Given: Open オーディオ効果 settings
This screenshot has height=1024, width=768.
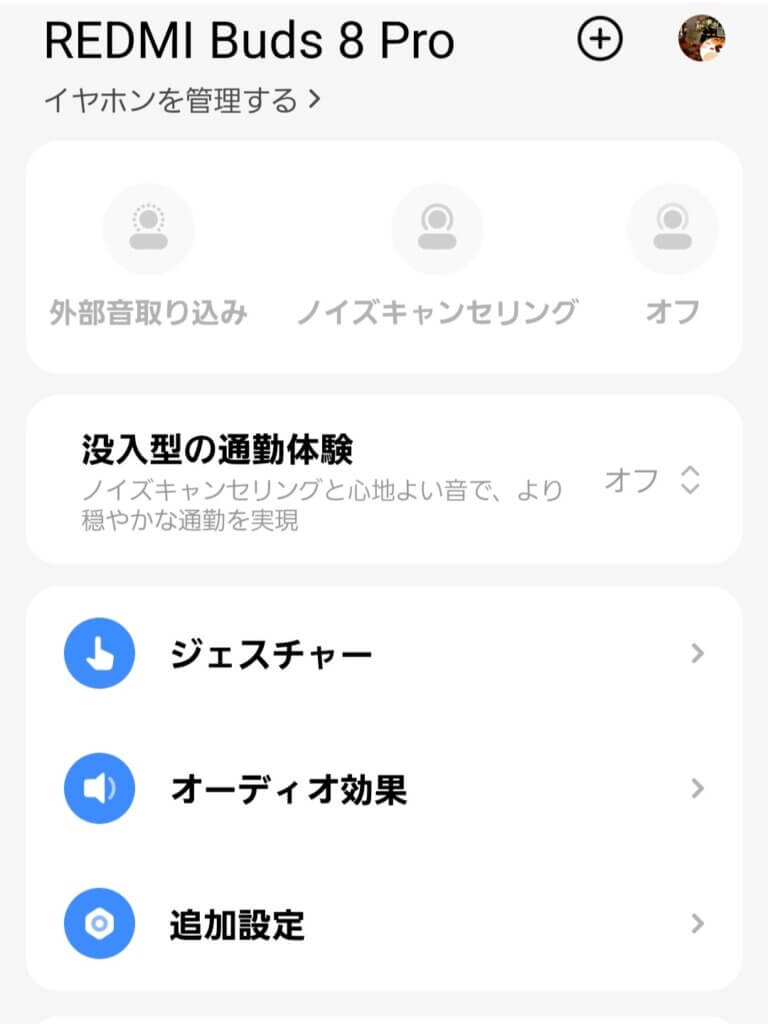Looking at the screenshot, I should click(x=384, y=789).
